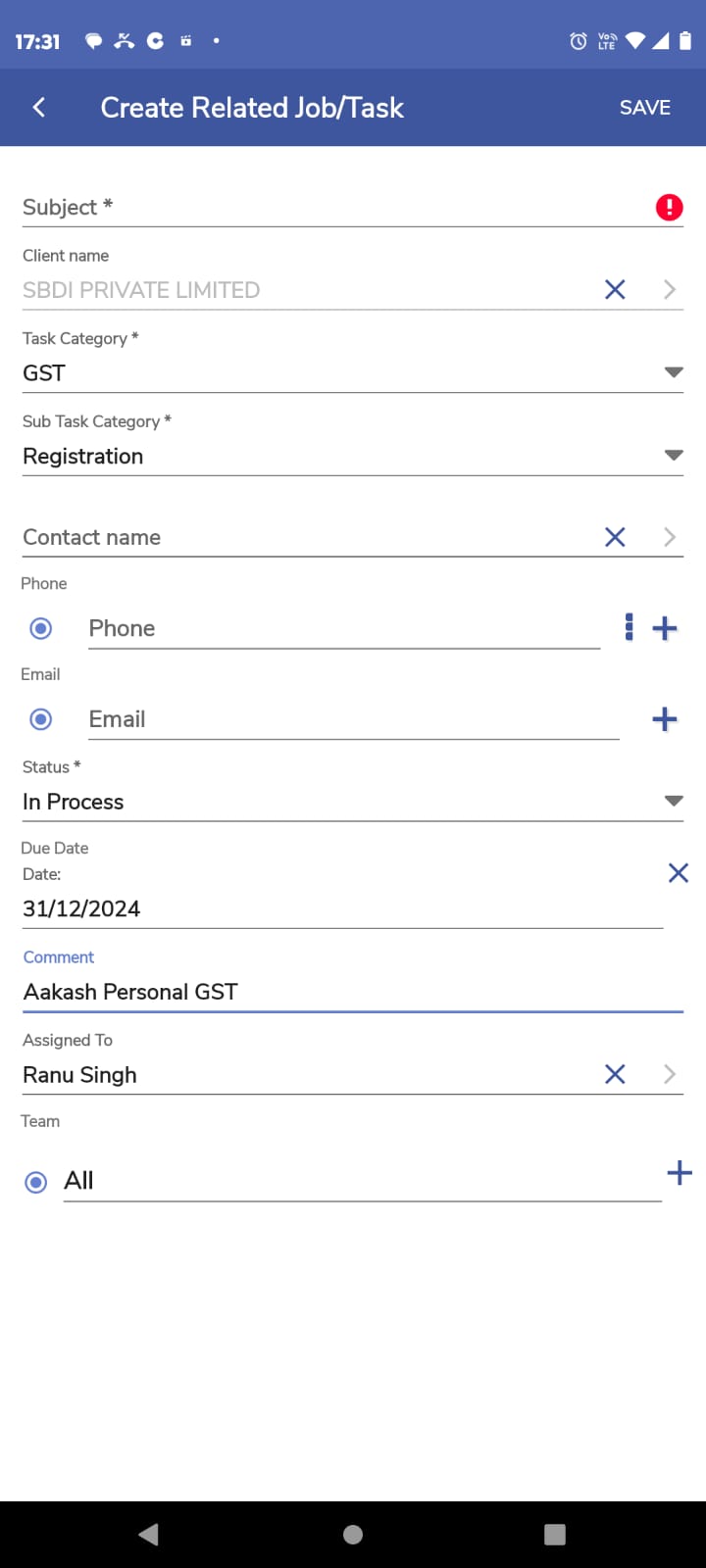Remove Ranu Singh from Assigned To
The height and width of the screenshot is (1568, 706).
coord(615,1074)
